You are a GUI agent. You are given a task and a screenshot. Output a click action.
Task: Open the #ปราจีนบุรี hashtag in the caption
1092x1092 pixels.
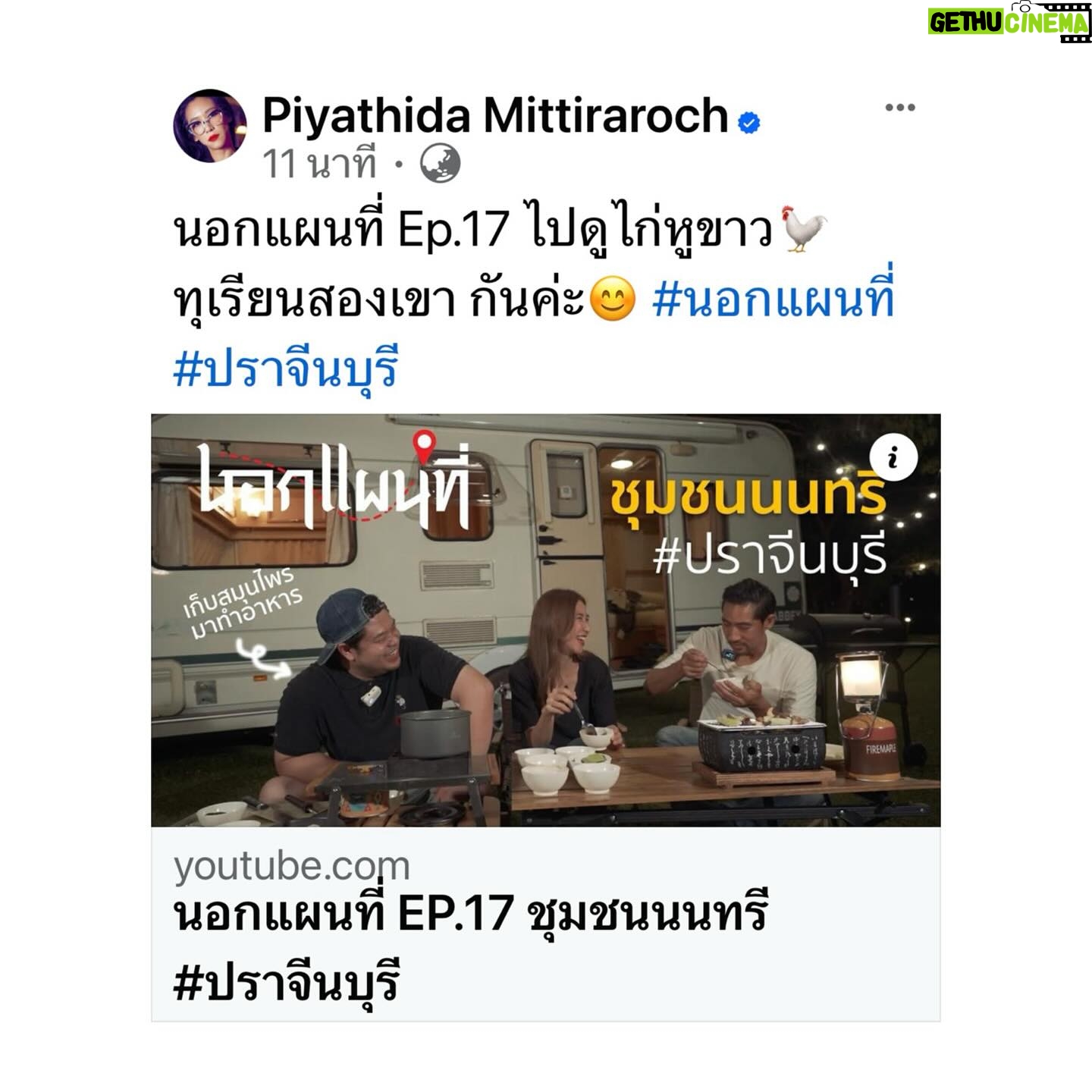coord(286,369)
